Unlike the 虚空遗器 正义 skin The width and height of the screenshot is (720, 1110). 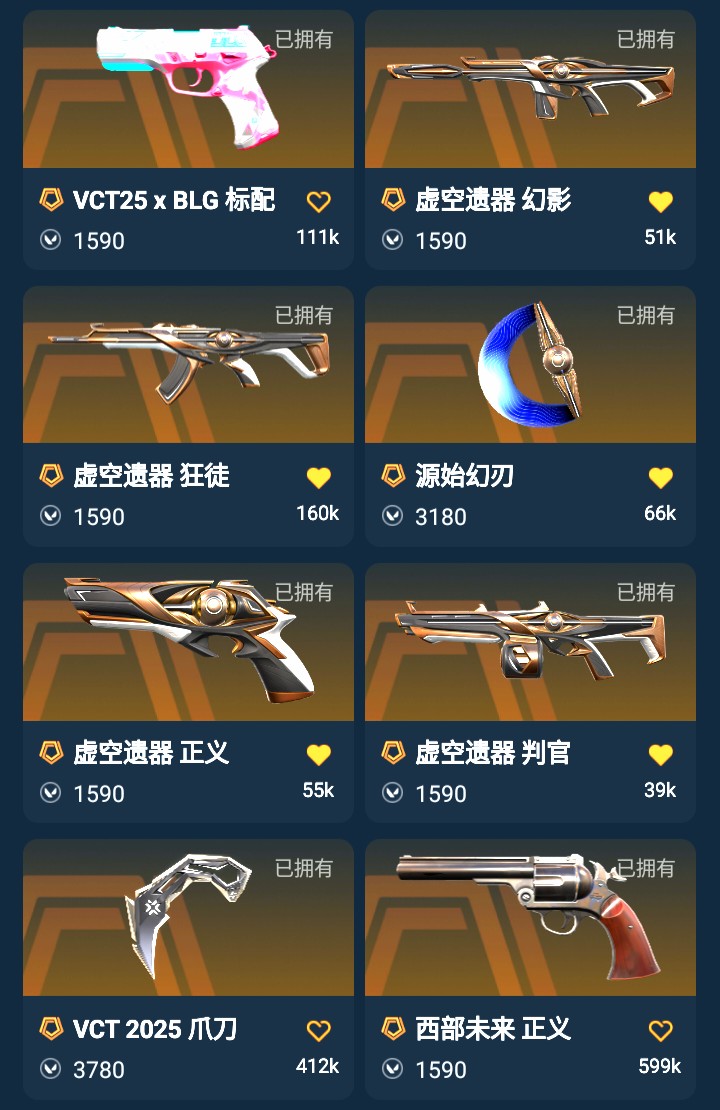[x=318, y=755]
